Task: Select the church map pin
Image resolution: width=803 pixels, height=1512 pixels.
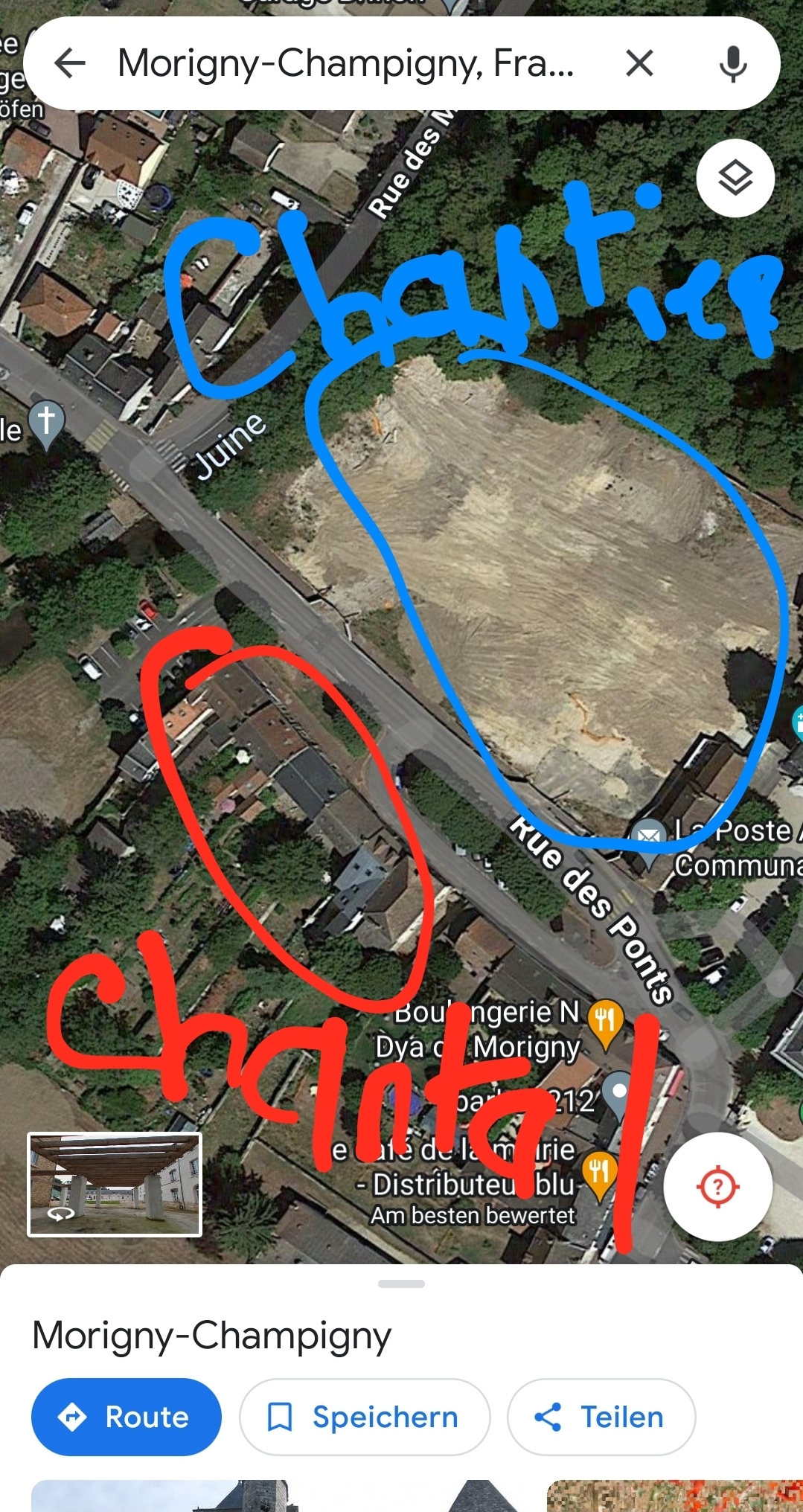Action: point(46,424)
